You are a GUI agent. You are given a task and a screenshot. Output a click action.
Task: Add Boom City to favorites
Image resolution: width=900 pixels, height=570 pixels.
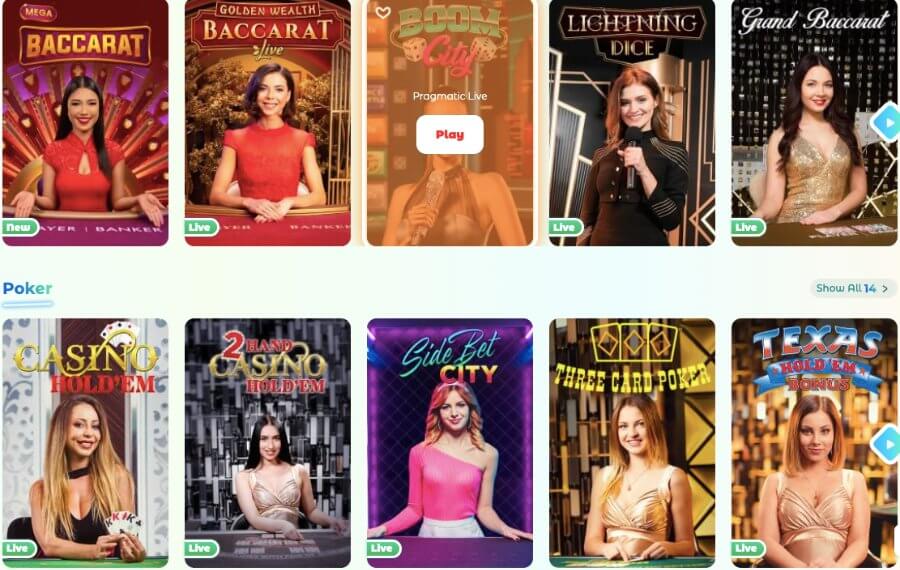[383, 13]
